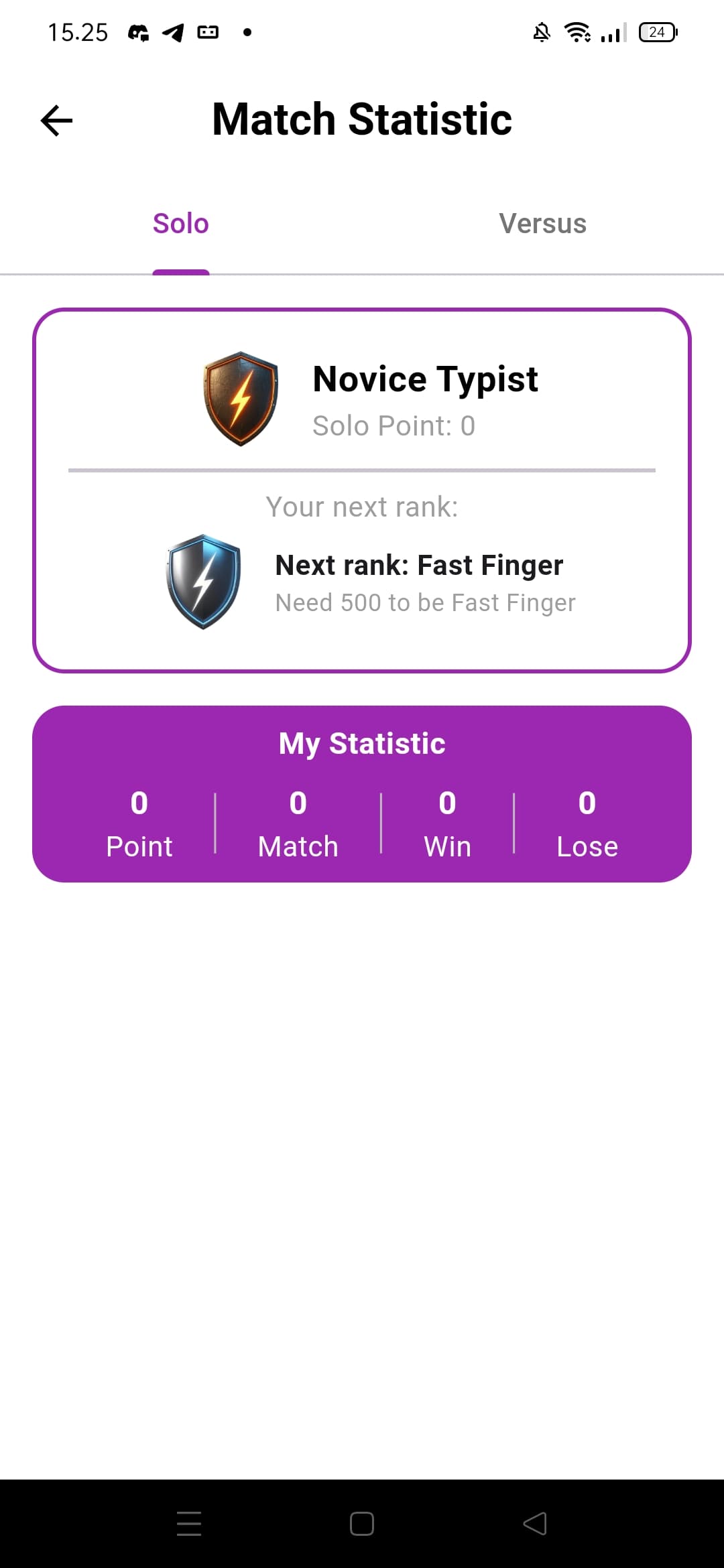
Task: Switch to the Versus tab
Action: coord(542,223)
